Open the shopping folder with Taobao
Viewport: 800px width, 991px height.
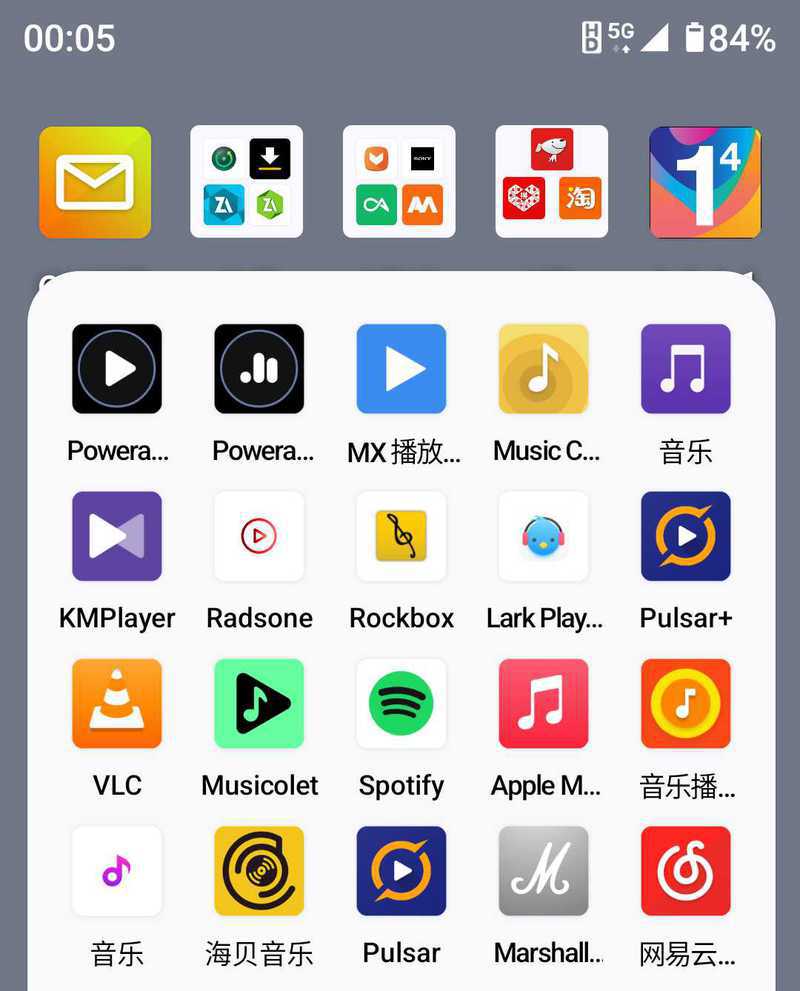point(551,182)
